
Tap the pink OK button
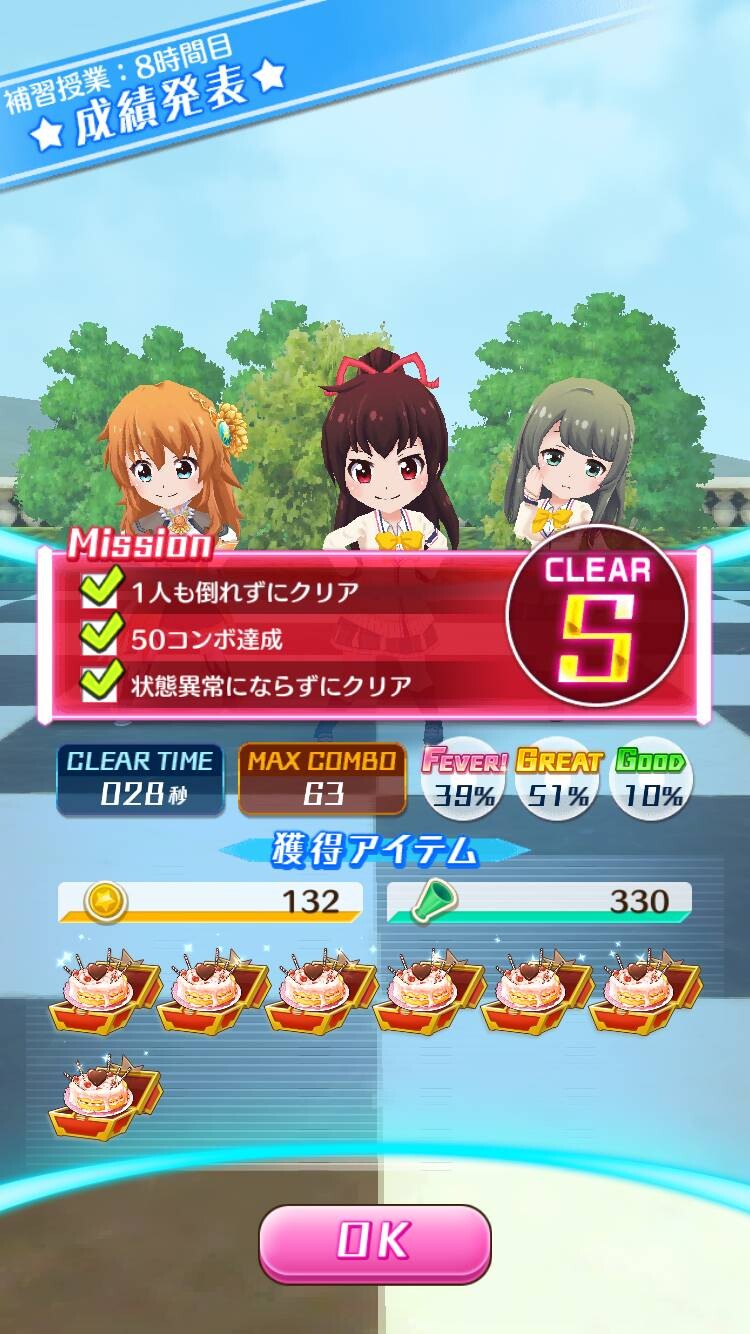click(375, 1244)
